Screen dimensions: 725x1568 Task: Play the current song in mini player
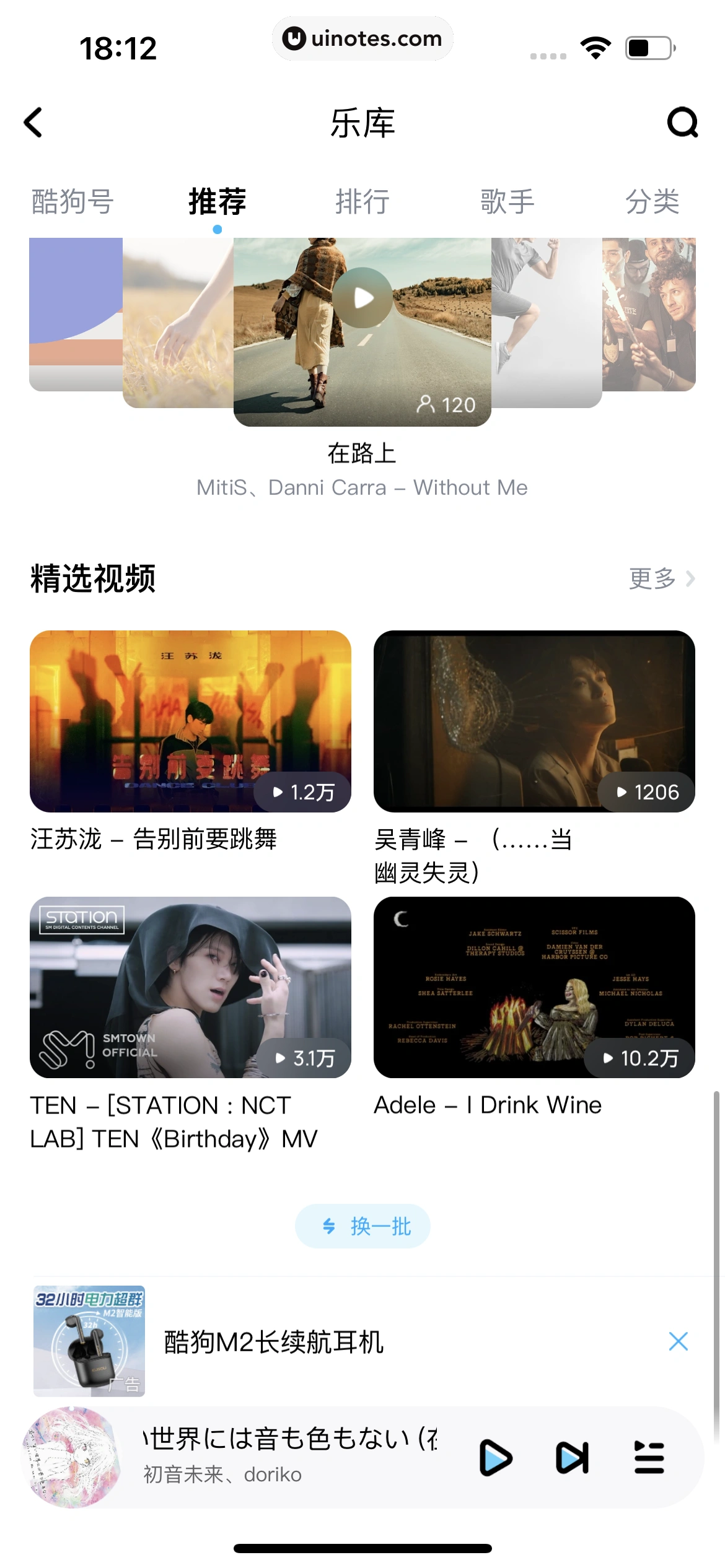496,1458
